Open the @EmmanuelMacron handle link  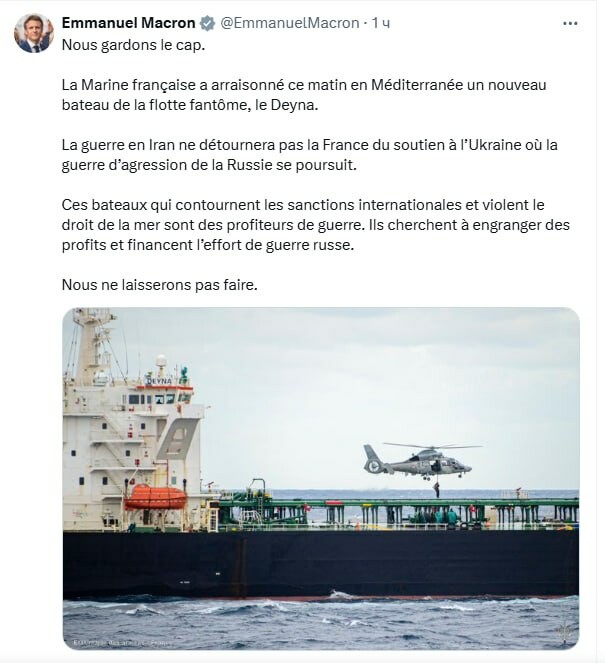point(289,23)
